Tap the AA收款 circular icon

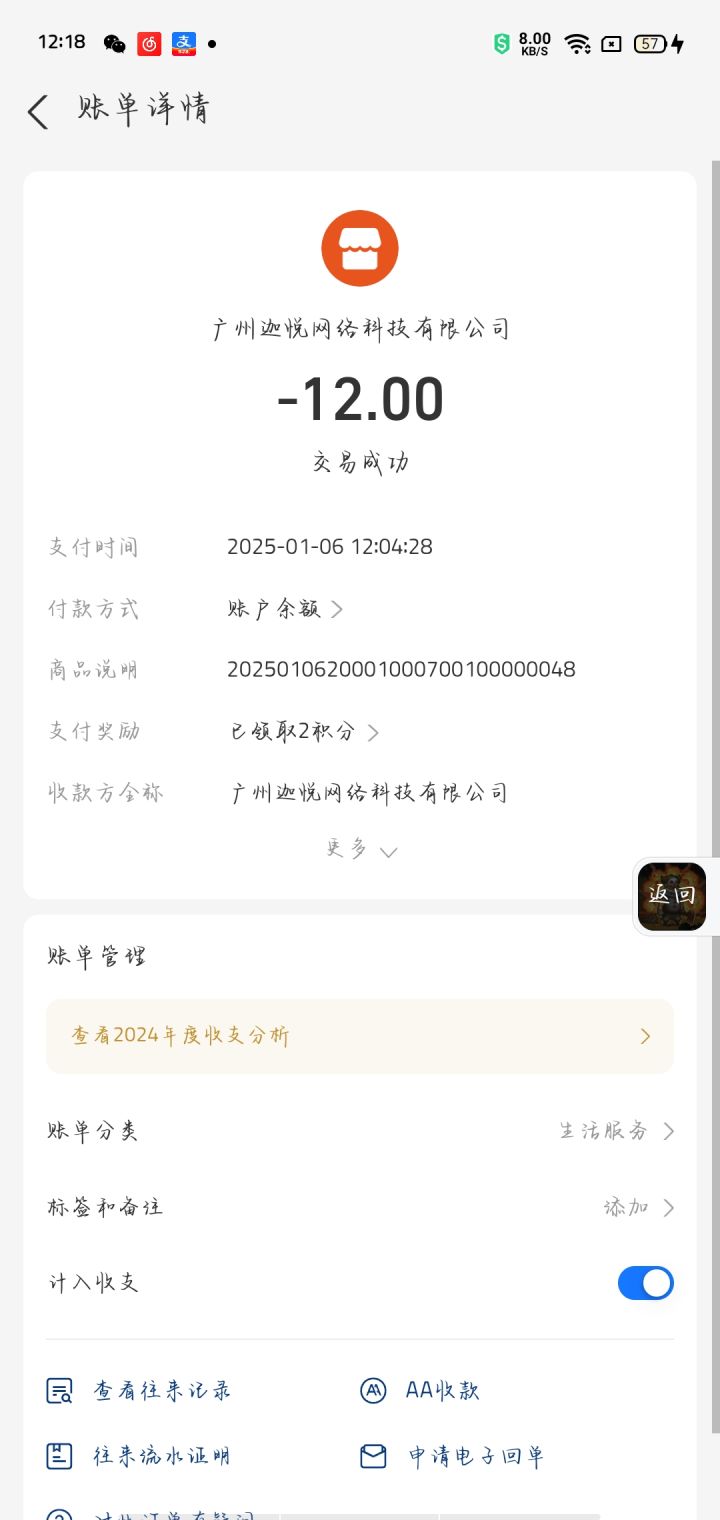[x=373, y=1389]
